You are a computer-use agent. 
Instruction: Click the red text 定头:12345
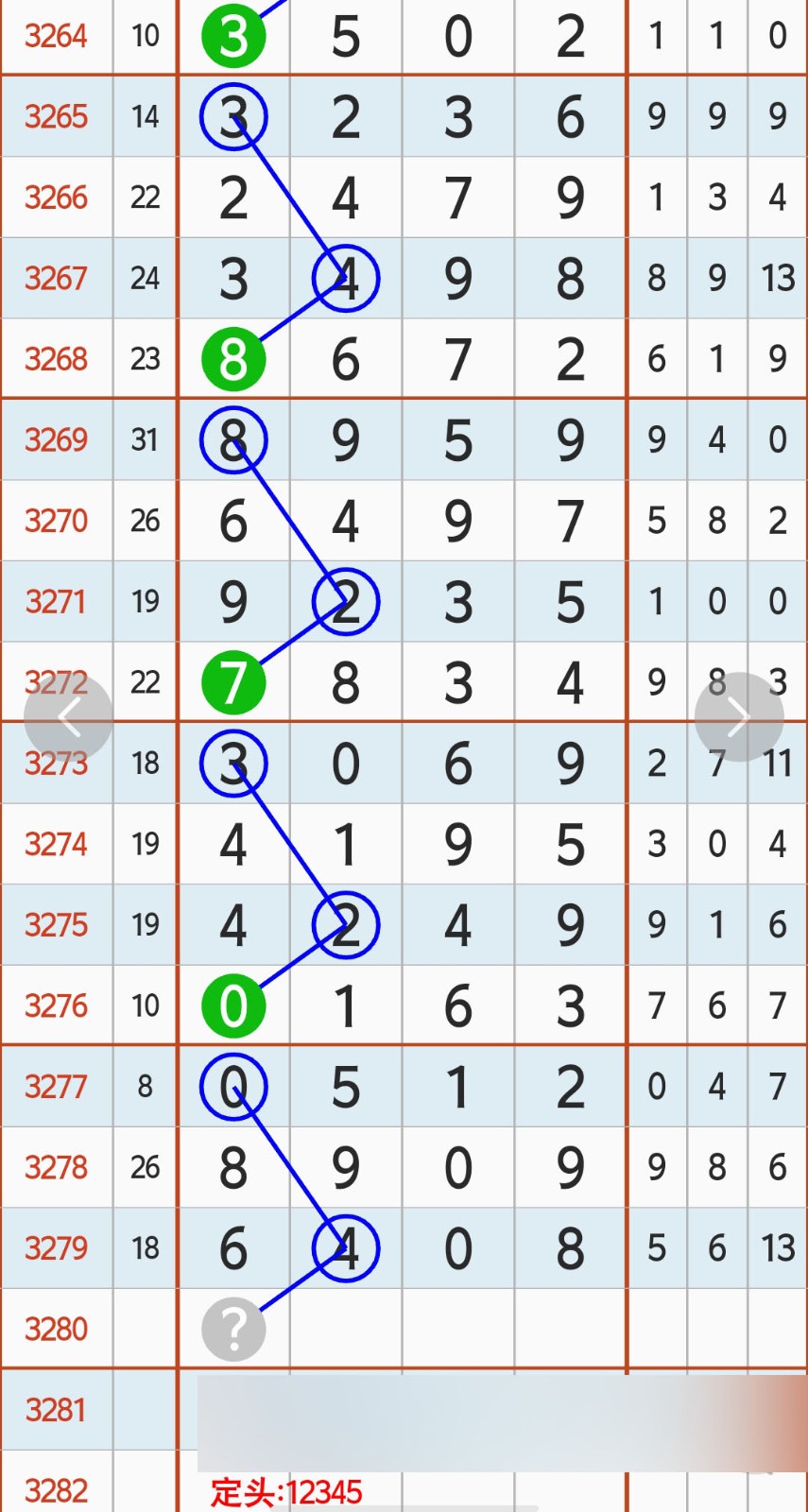(x=285, y=1491)
